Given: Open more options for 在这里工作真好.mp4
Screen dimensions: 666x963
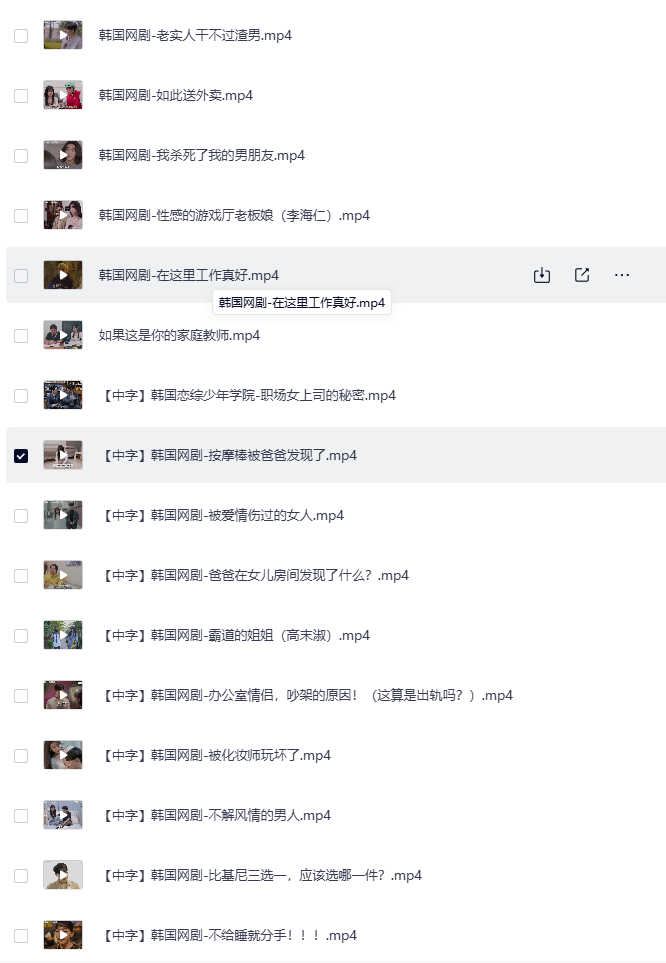Looking at the screenshot, I should 622,275.
